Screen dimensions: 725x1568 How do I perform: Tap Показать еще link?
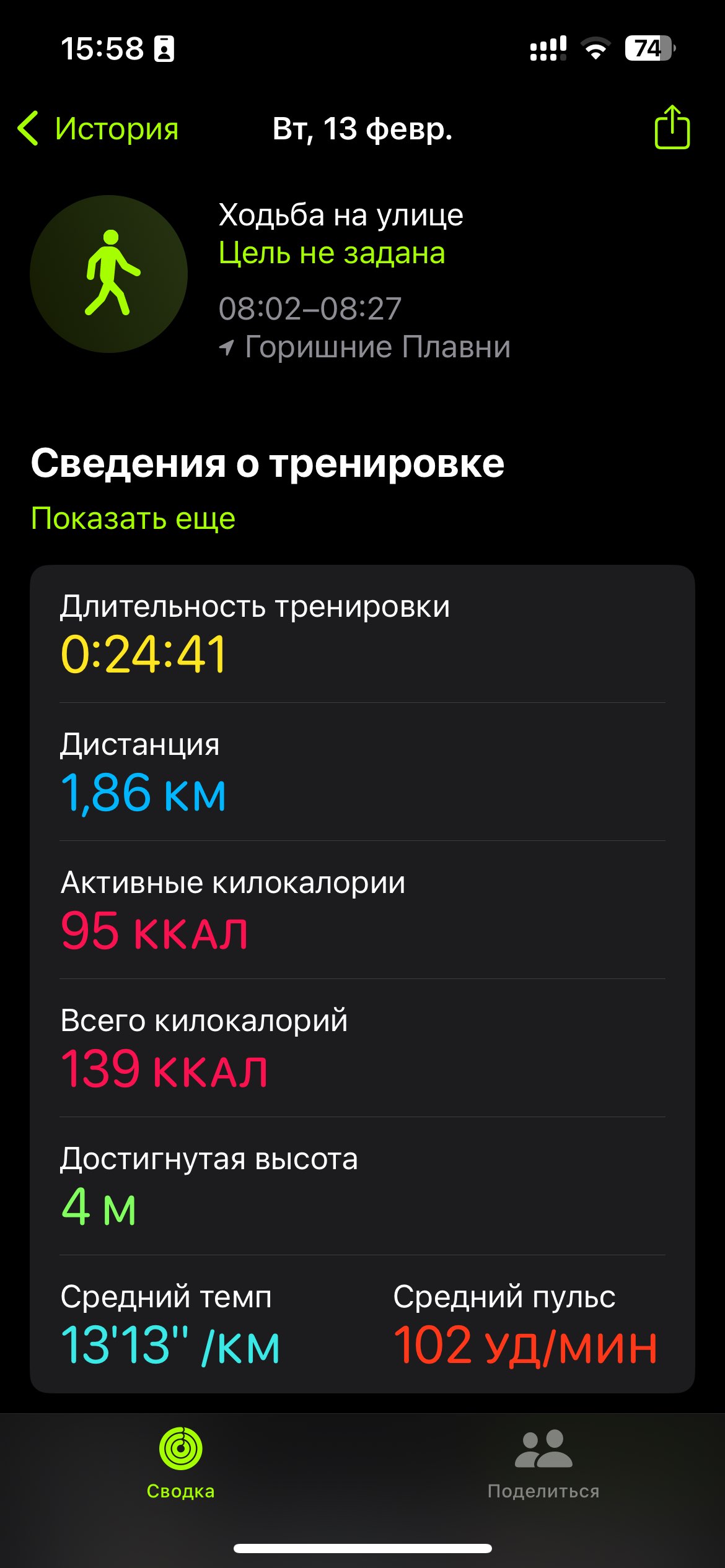click(x=133, y=518)
